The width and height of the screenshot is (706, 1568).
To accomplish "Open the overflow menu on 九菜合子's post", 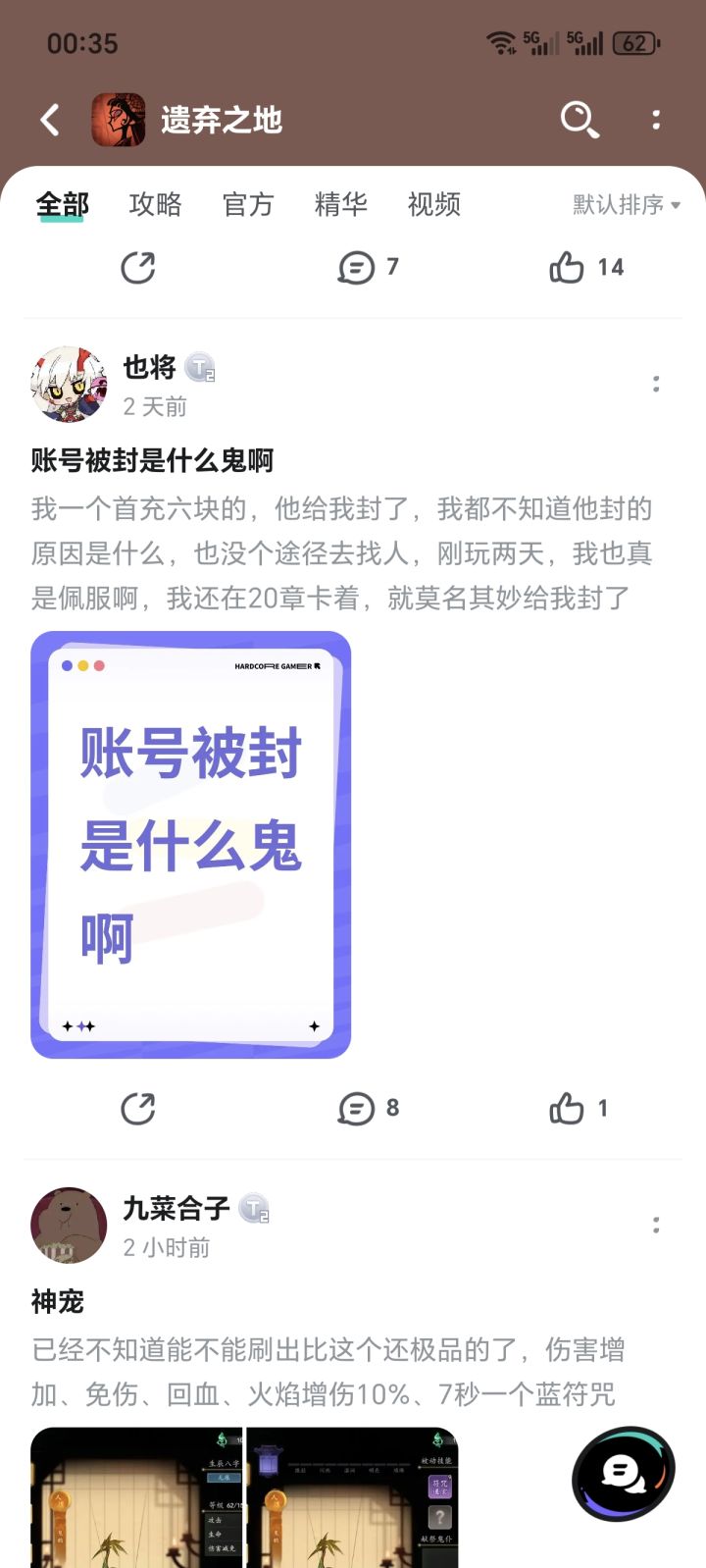I will coord(655,1225).
